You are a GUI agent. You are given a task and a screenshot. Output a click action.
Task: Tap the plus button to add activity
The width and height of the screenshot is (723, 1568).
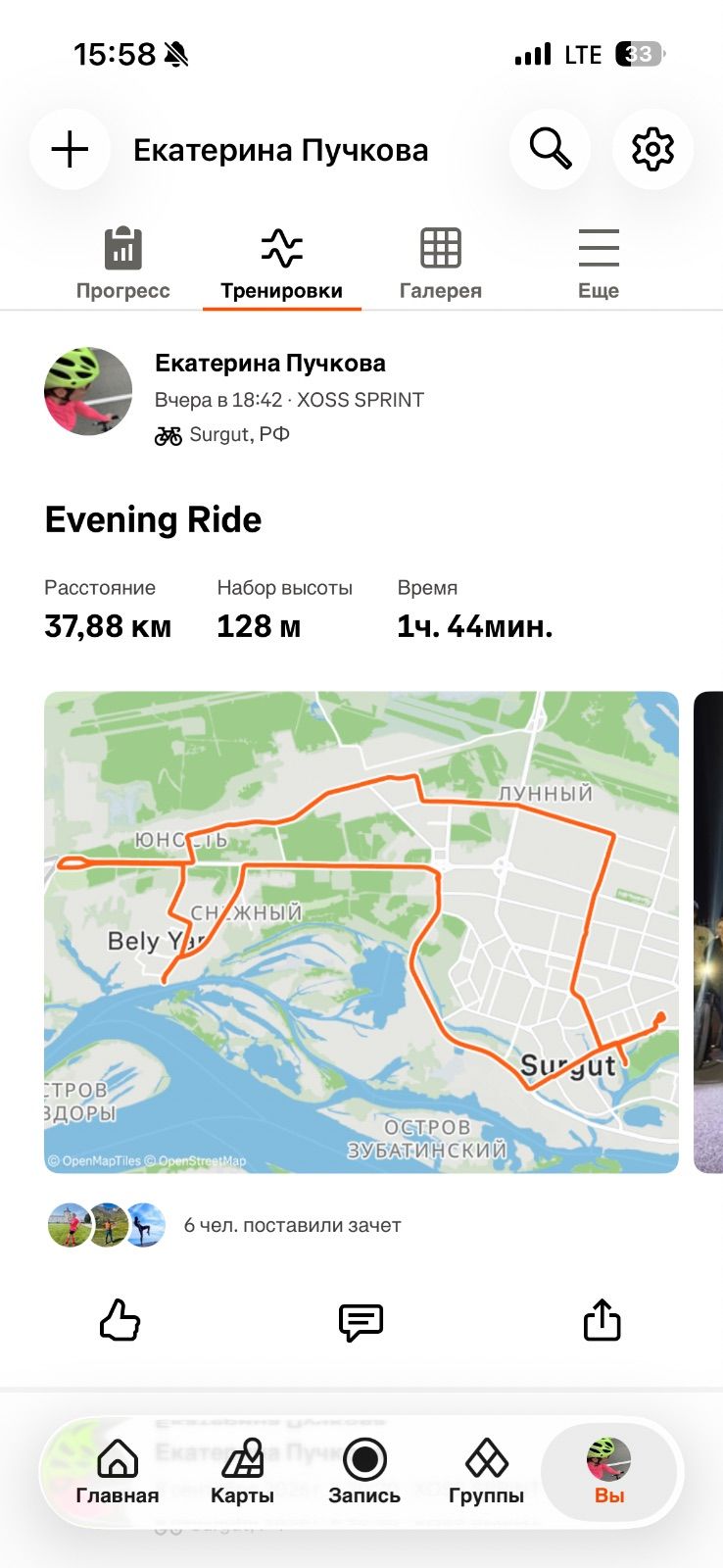[70, 150]
